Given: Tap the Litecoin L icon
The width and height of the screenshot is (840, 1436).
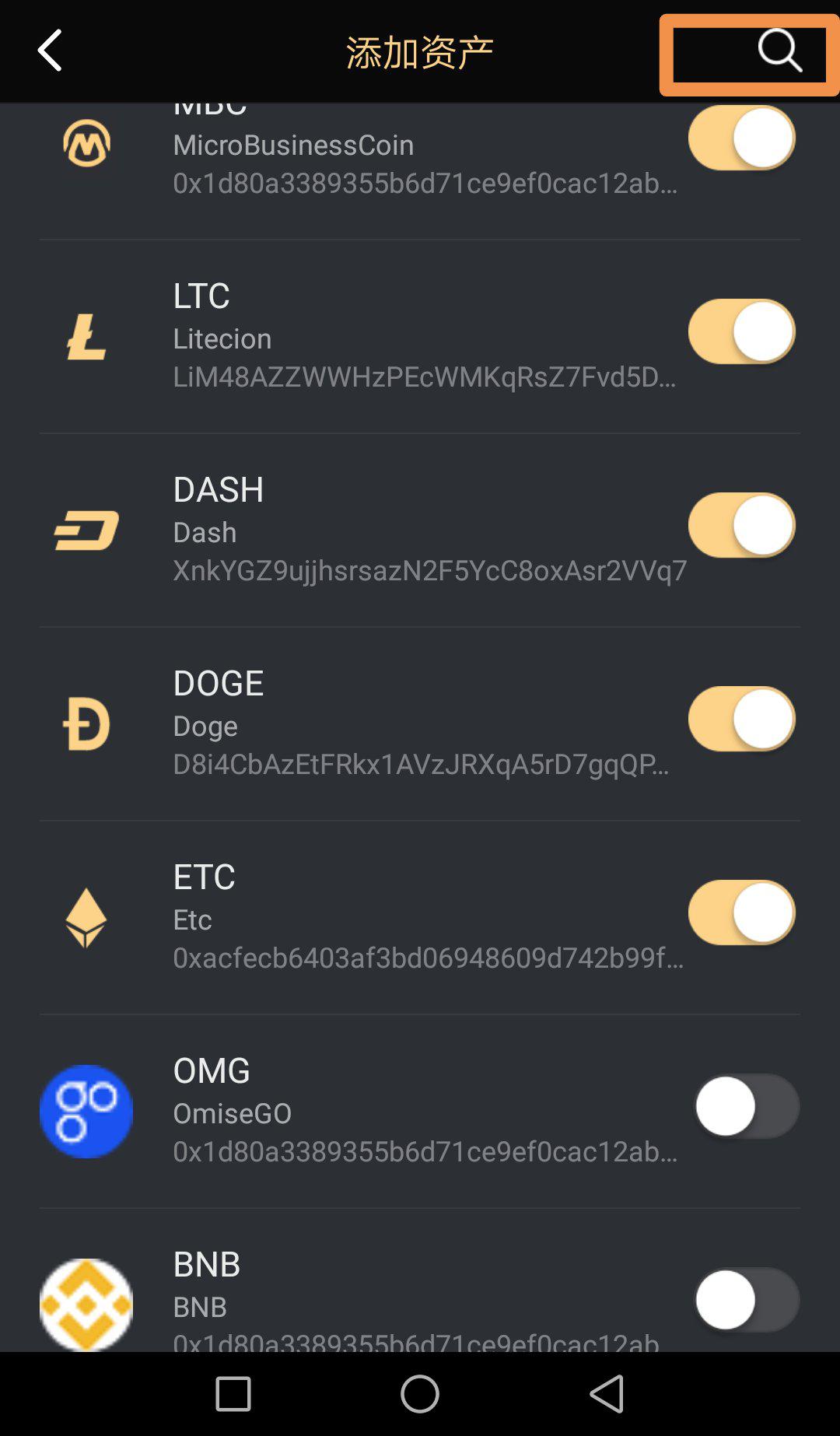Looking at the screenshot, I should (x=86, y=336).
